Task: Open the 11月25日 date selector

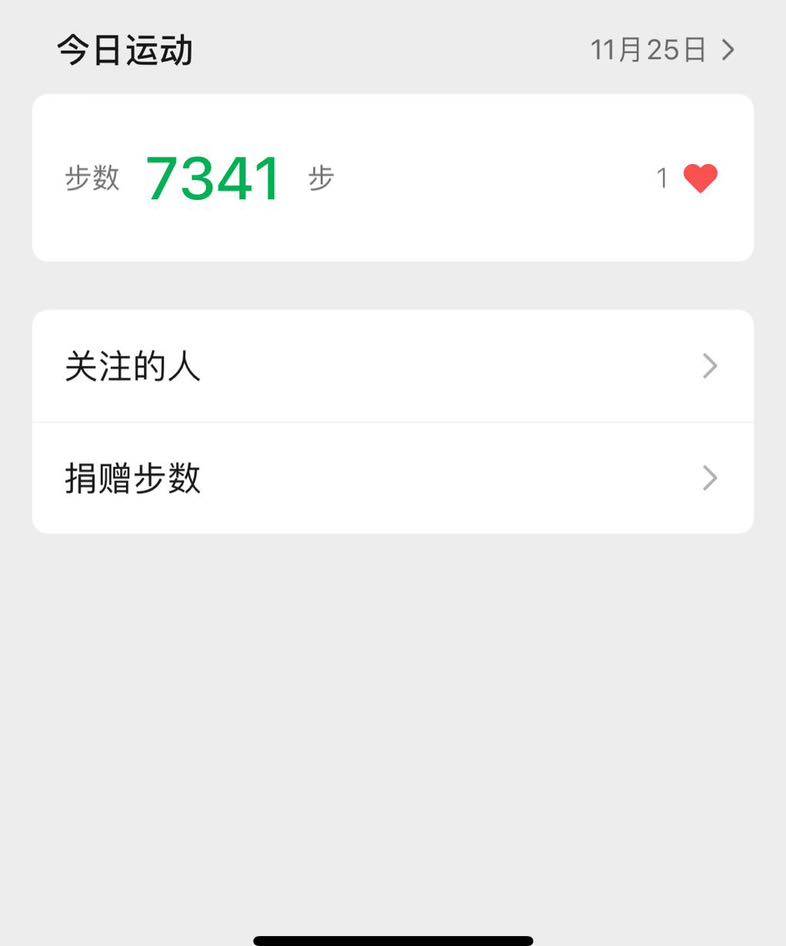Action: 662,50
